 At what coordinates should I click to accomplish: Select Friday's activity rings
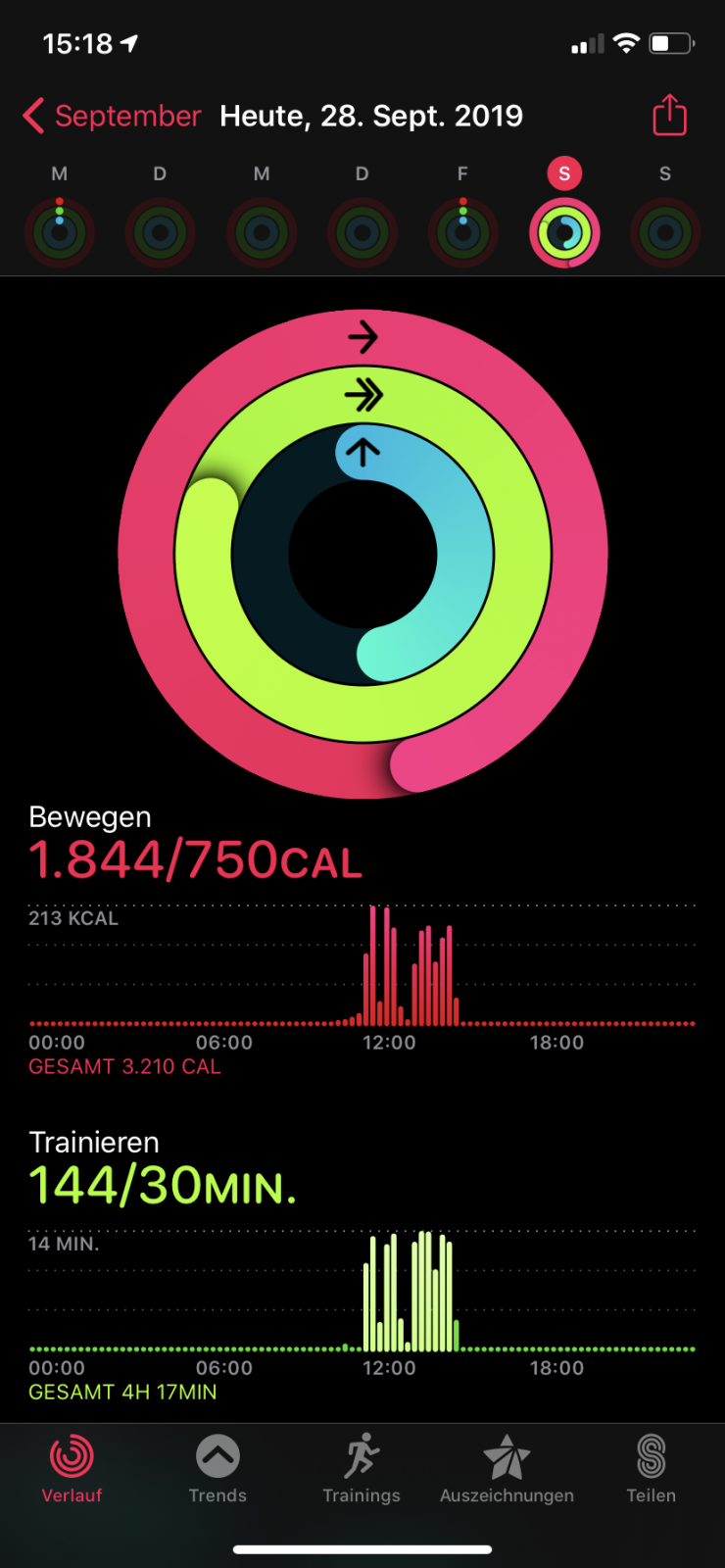coord(462,232)
